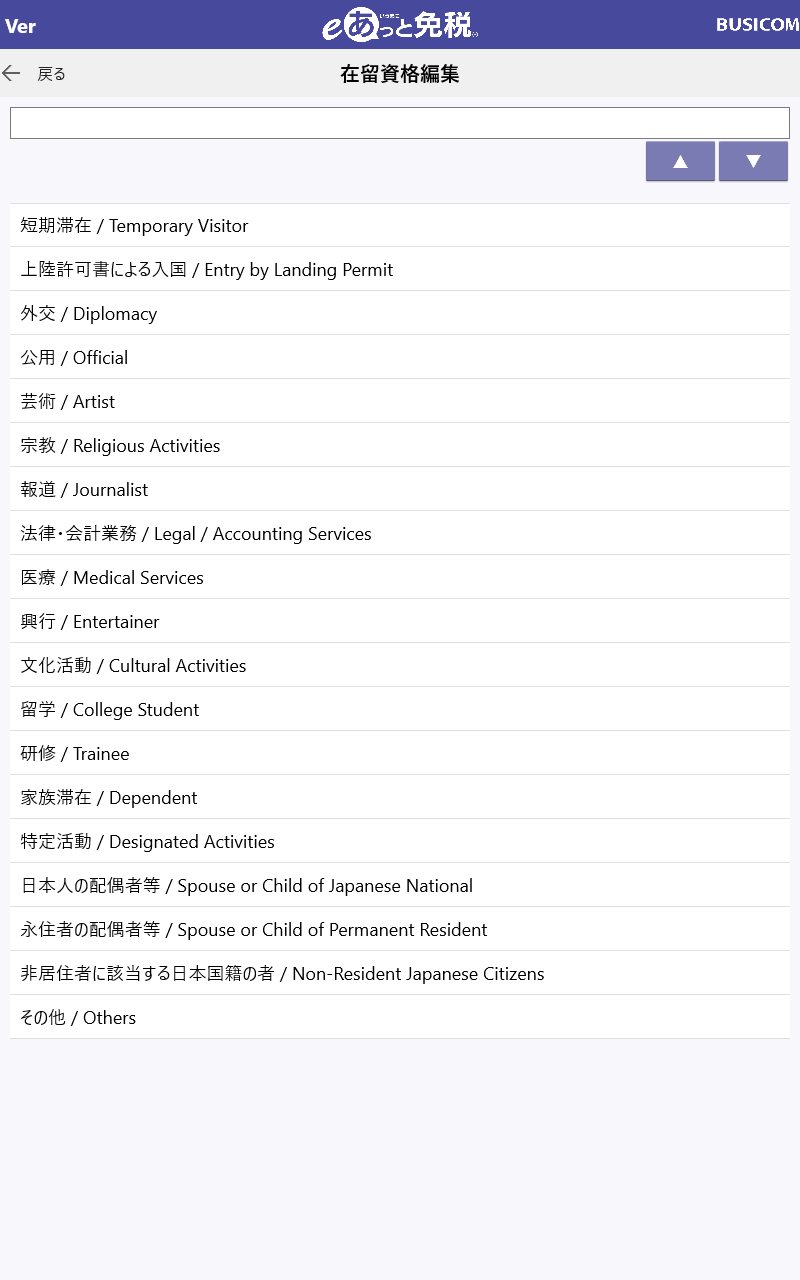Select 留学 / College Student

point(400,710)
